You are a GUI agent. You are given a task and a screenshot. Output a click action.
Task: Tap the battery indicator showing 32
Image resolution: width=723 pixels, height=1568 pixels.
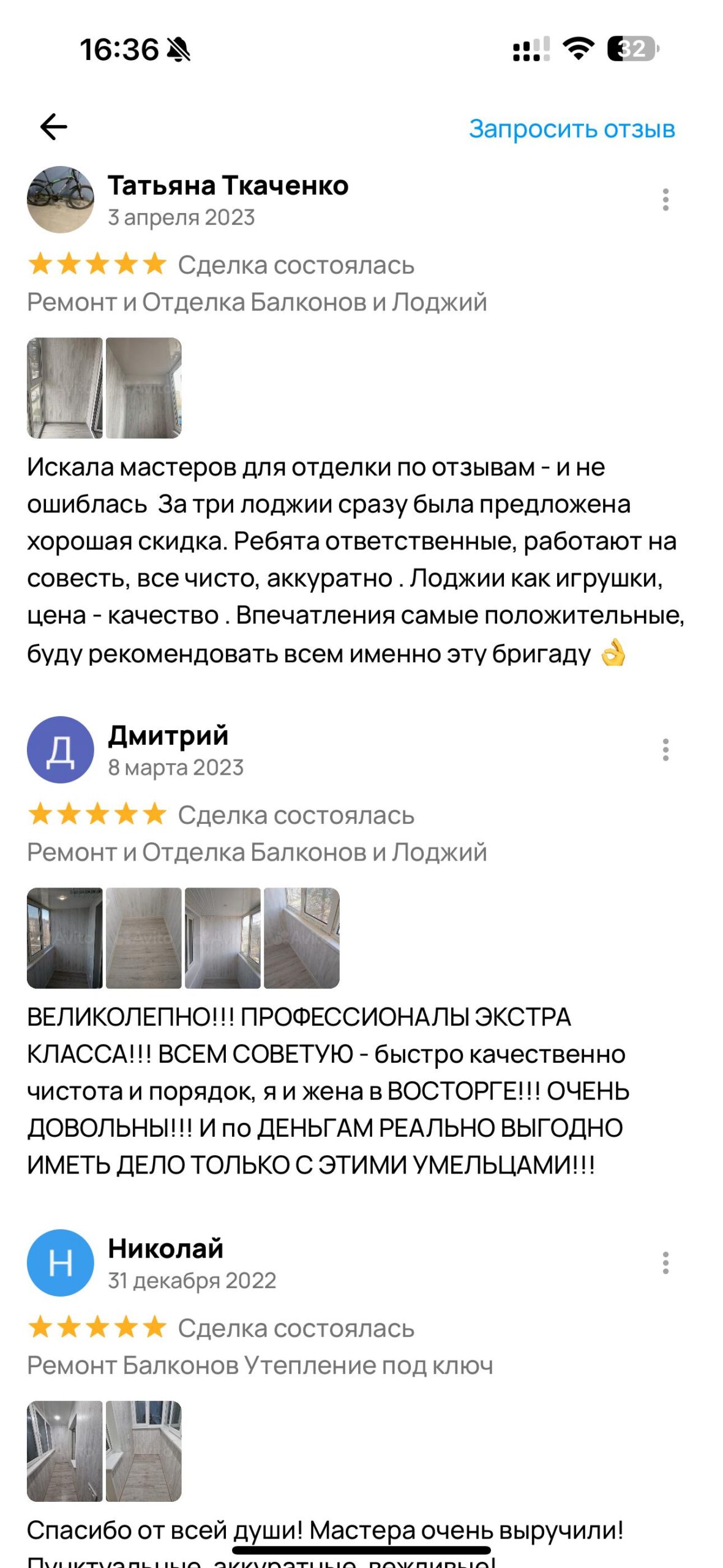coord(631,48)
